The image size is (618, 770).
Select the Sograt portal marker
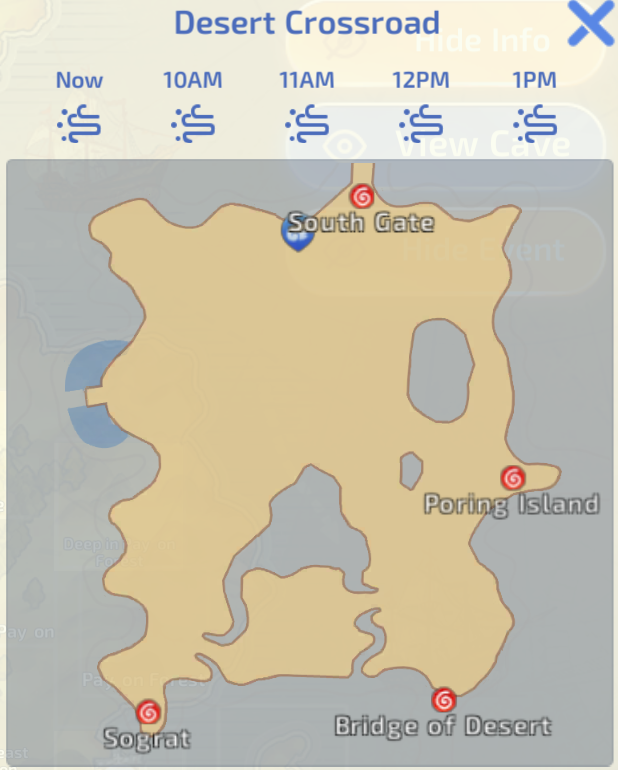(148, 712)
